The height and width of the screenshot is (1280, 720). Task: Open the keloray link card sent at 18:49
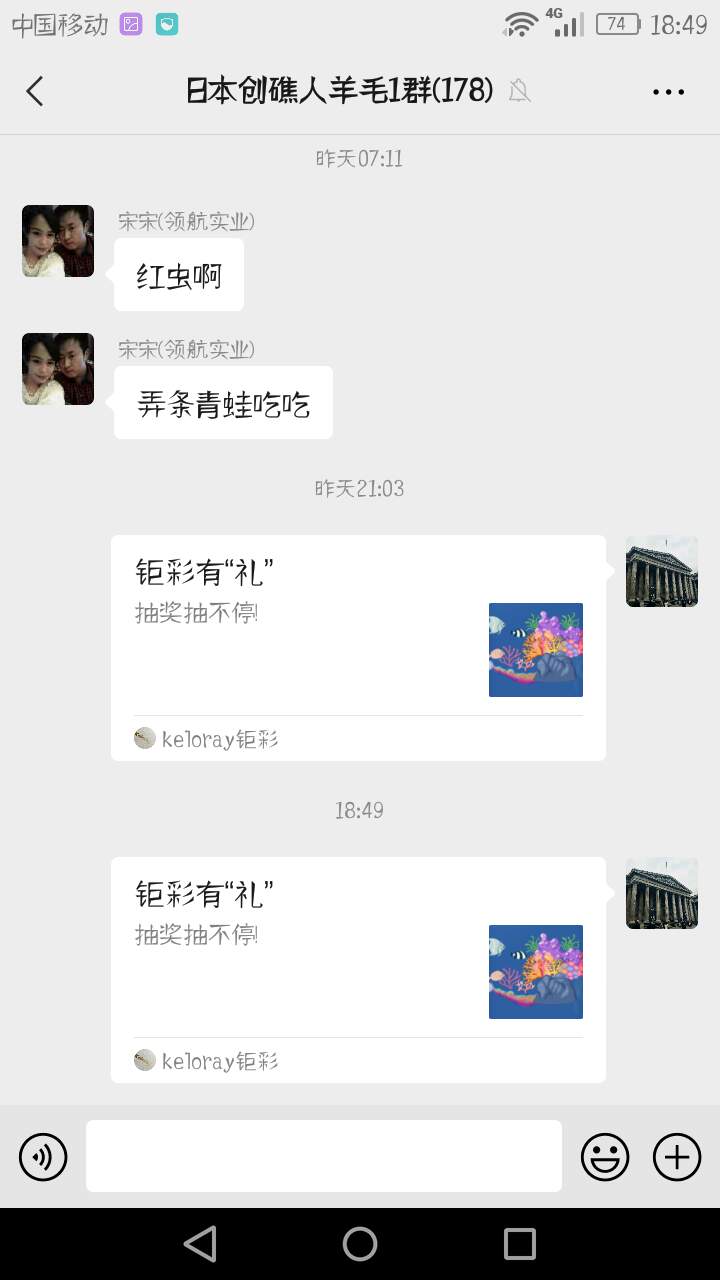click(358, 969)
